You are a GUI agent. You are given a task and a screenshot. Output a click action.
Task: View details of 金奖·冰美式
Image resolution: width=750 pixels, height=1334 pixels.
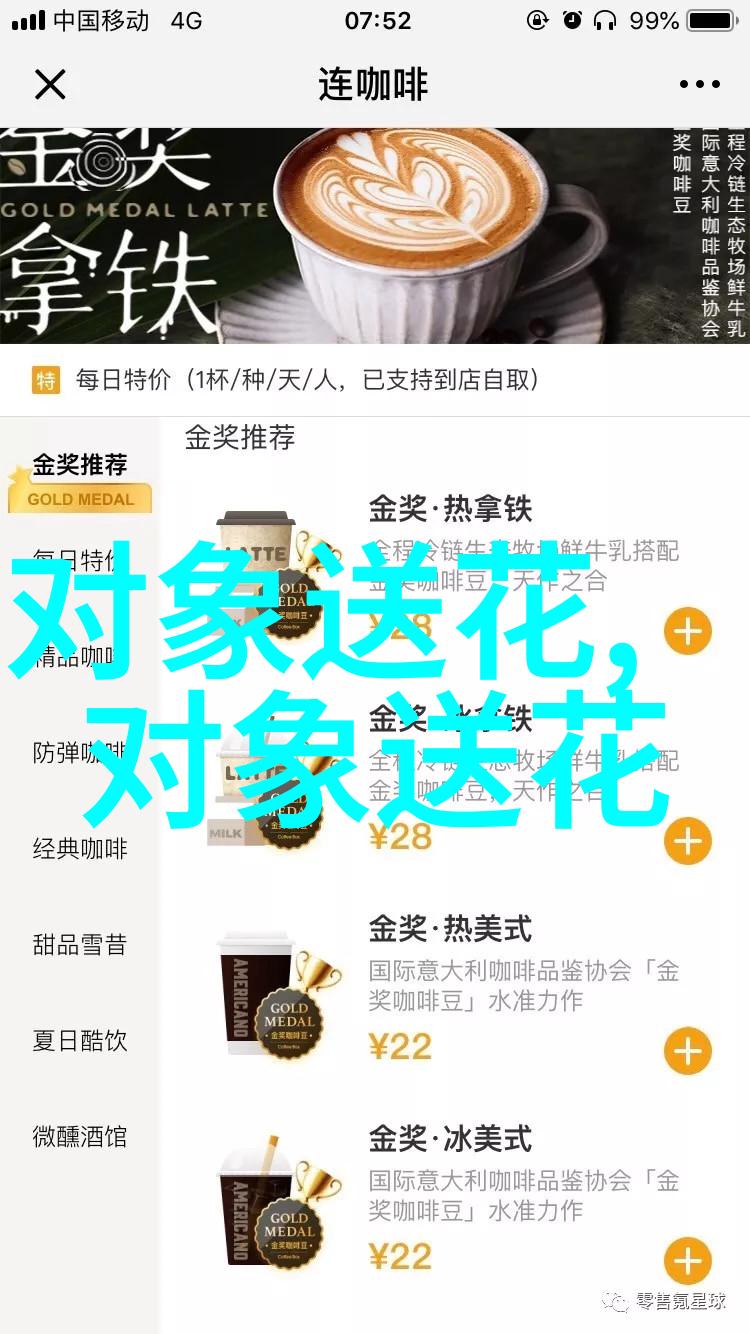[x=450, y=1139]
